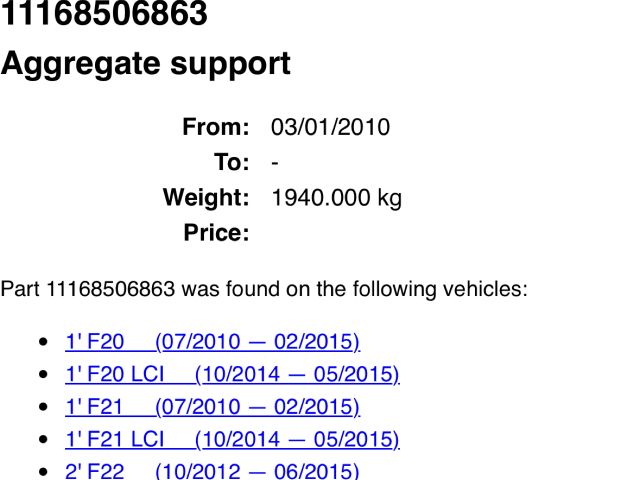Screen dimensions: 640x480
Task: Open the 1' F21 LCI vehicle link
Action: [x=232, y=440]
